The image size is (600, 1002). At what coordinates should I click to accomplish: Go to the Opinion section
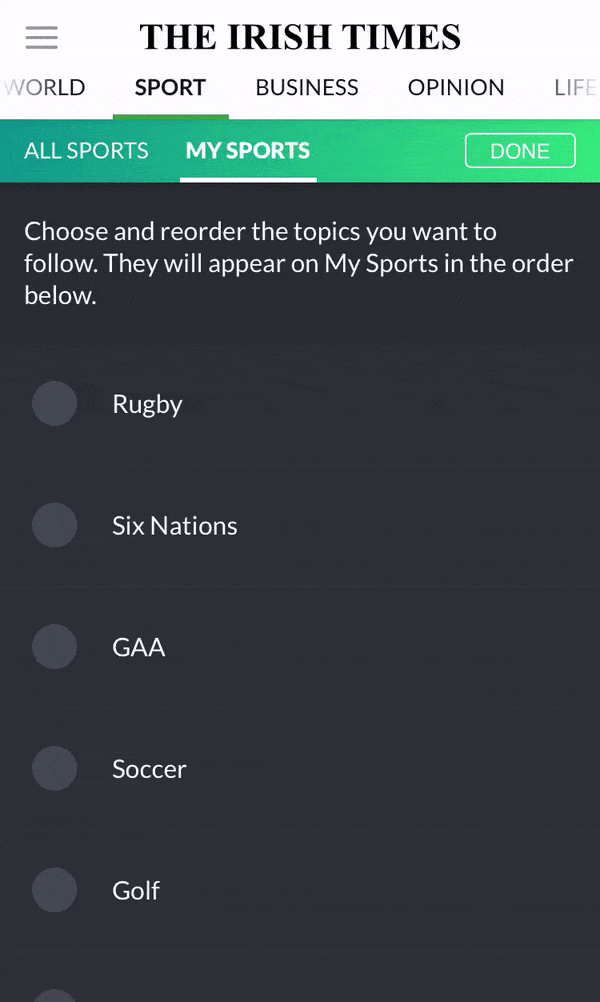tap(456, 88)
